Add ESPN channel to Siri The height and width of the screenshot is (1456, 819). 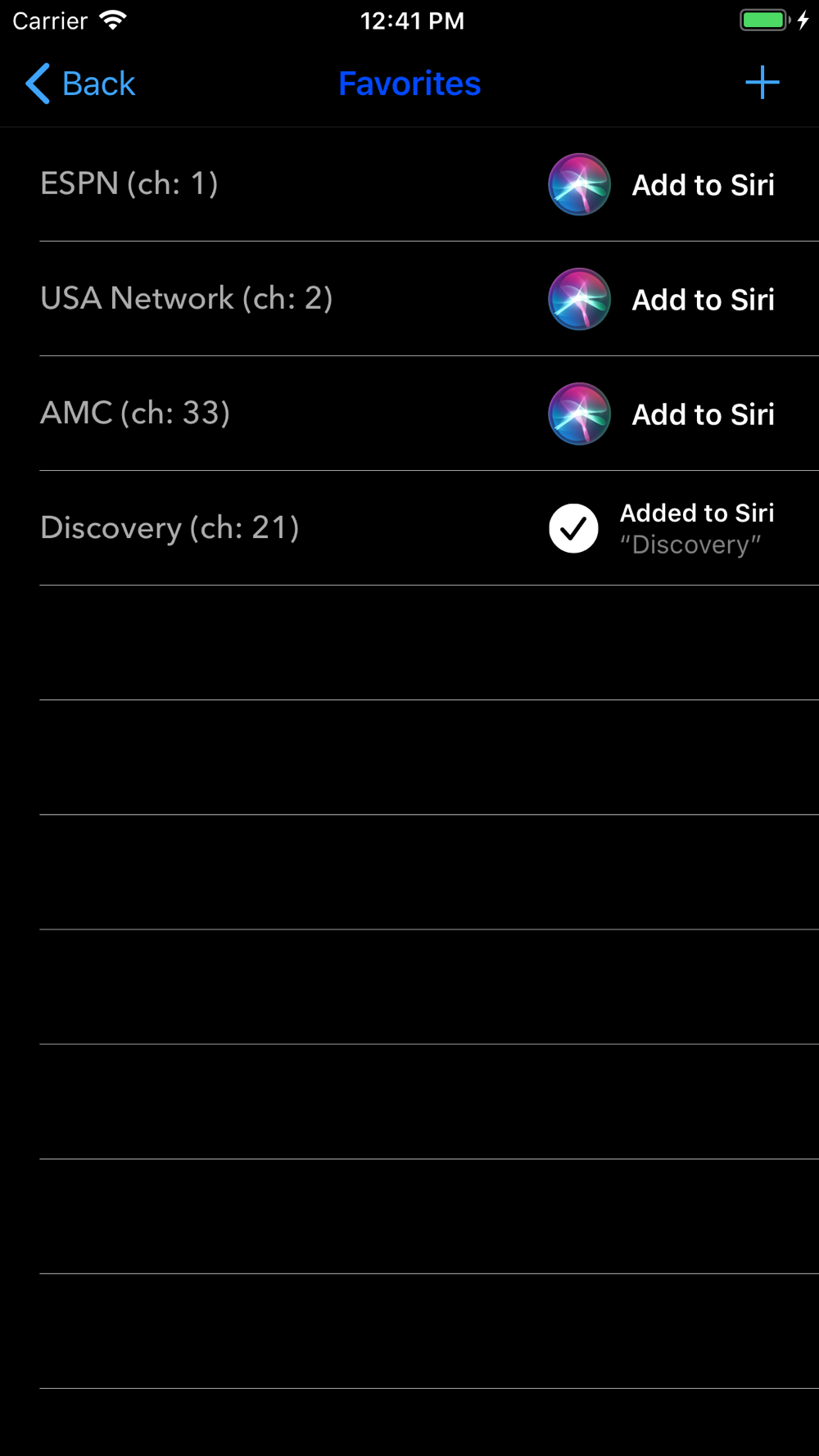point(662,184)
